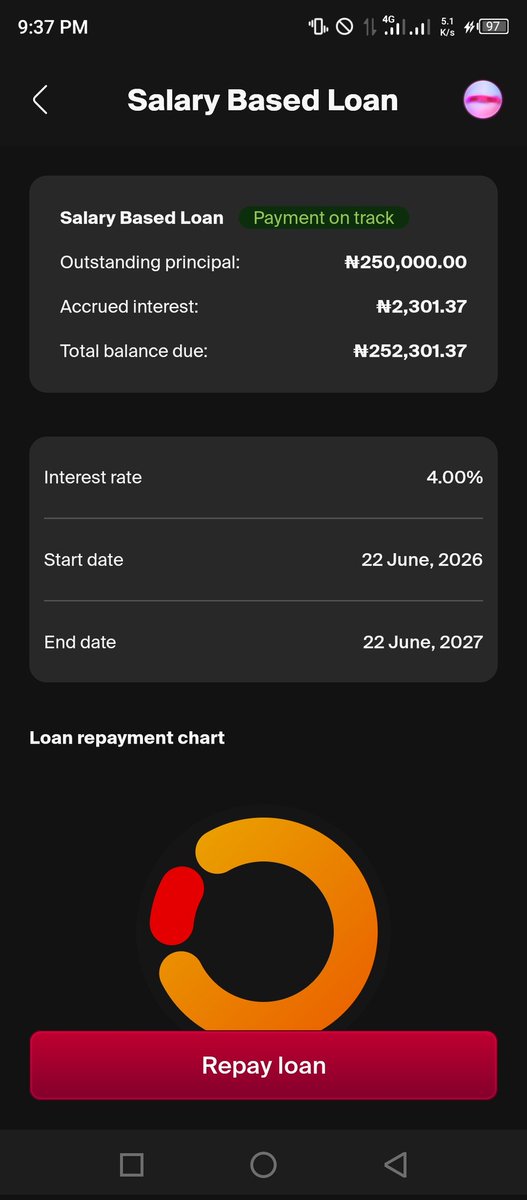Open recent apps from the navigation bar

131,1164
